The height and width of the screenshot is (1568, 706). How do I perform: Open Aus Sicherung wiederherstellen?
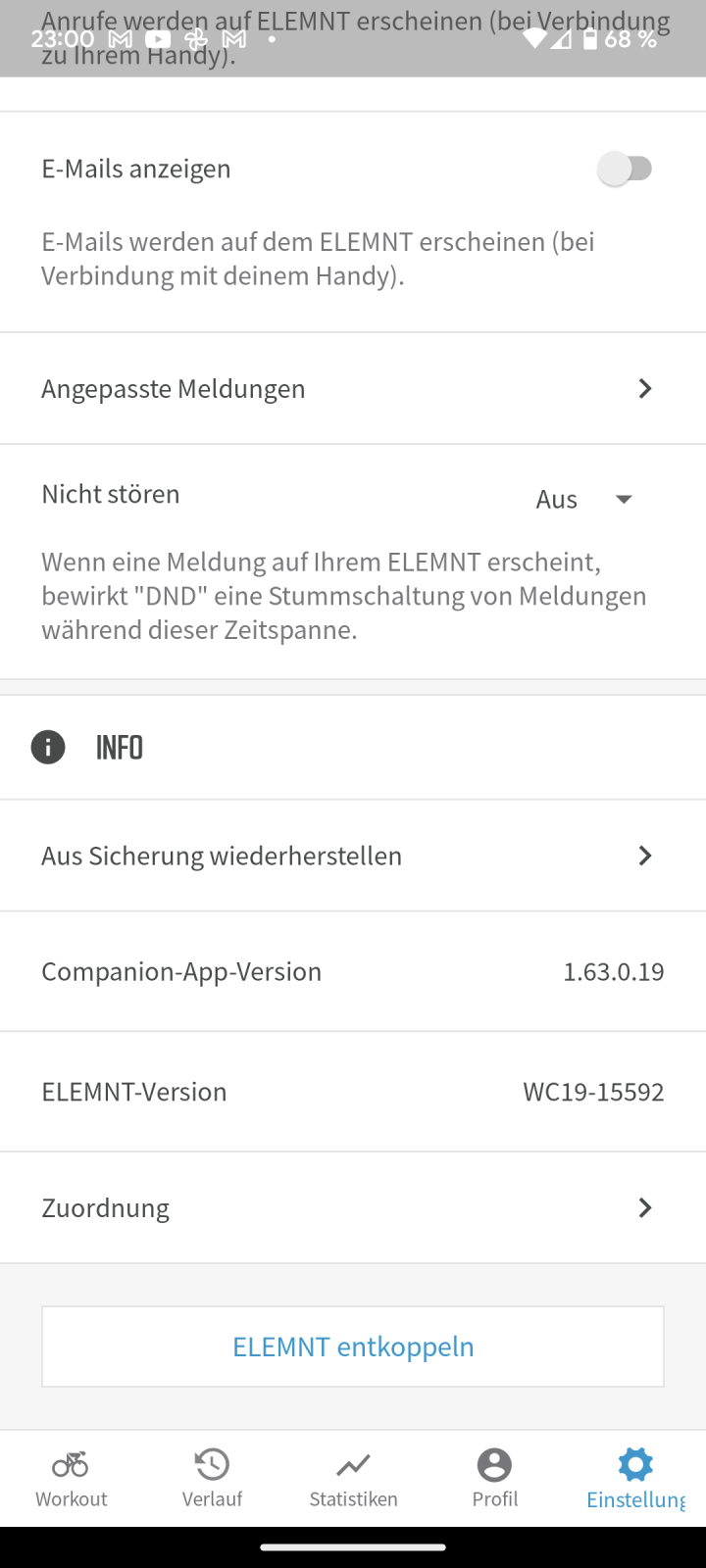[353, 856]
